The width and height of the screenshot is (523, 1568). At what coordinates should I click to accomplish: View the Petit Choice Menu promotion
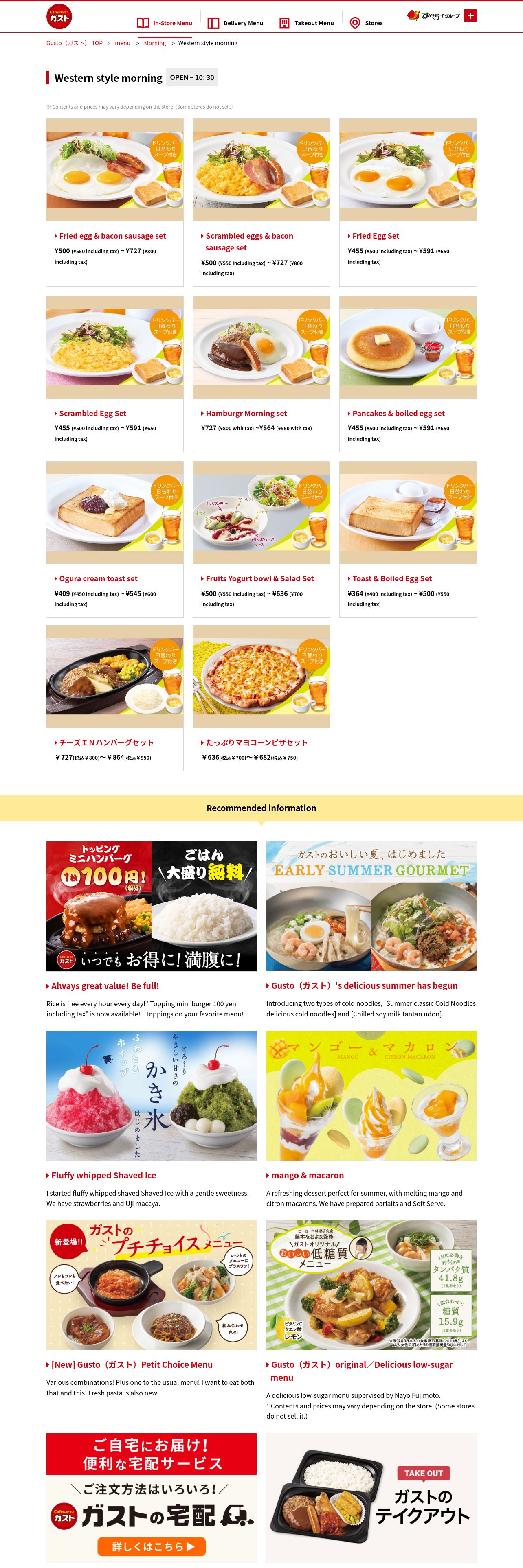pos(132,1364)
